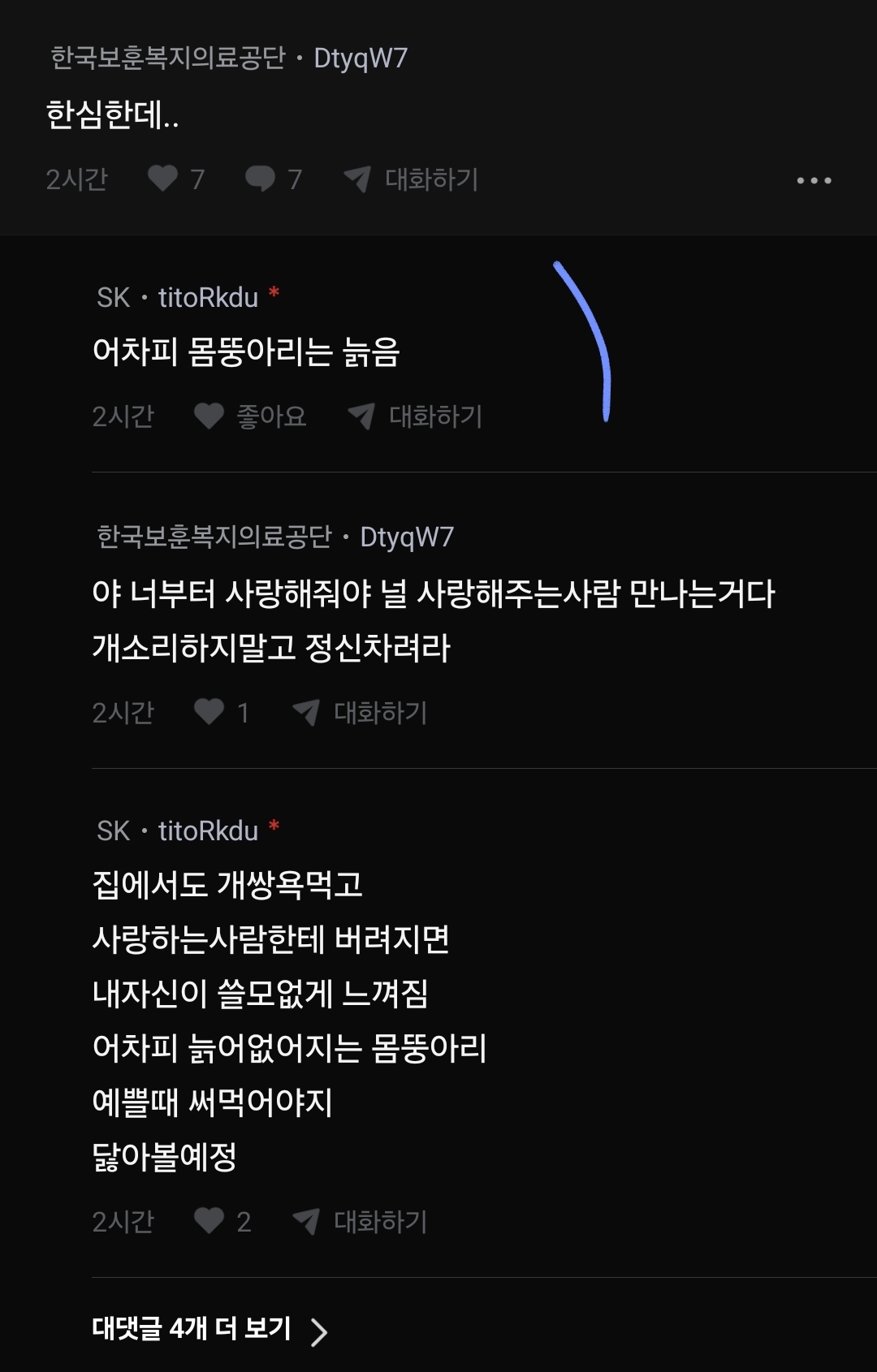The width and height of the screenshot is (877, 1372).
Task: Tap 대화하기 under '한심한데..' comment
Action: (413, 179)
